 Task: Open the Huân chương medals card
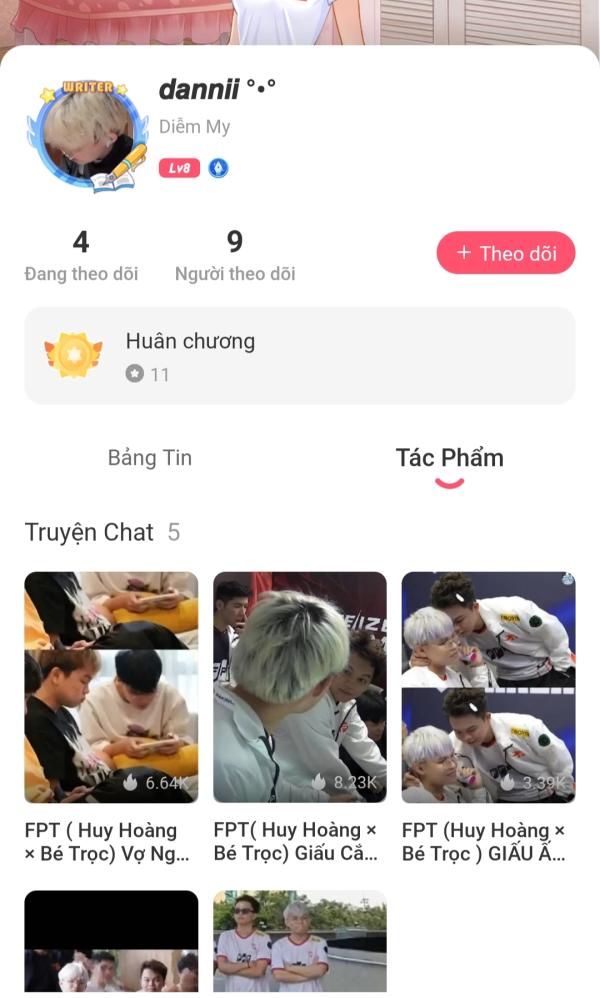click(299, 355)
